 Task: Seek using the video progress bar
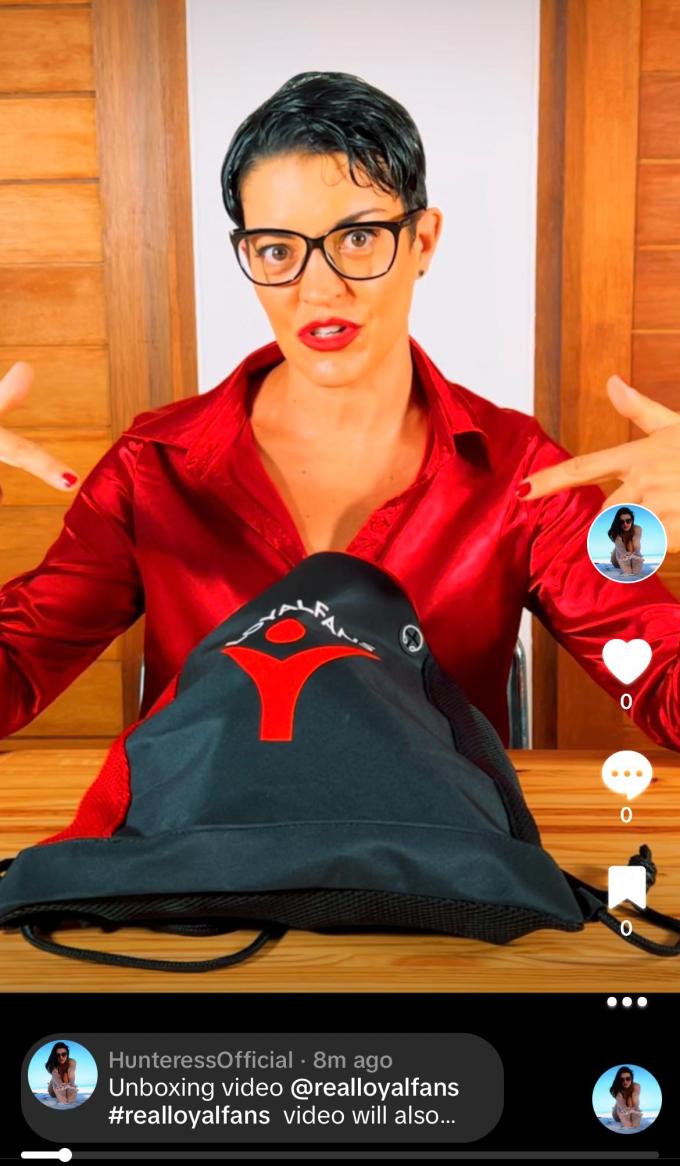[x=340, y=1155]
